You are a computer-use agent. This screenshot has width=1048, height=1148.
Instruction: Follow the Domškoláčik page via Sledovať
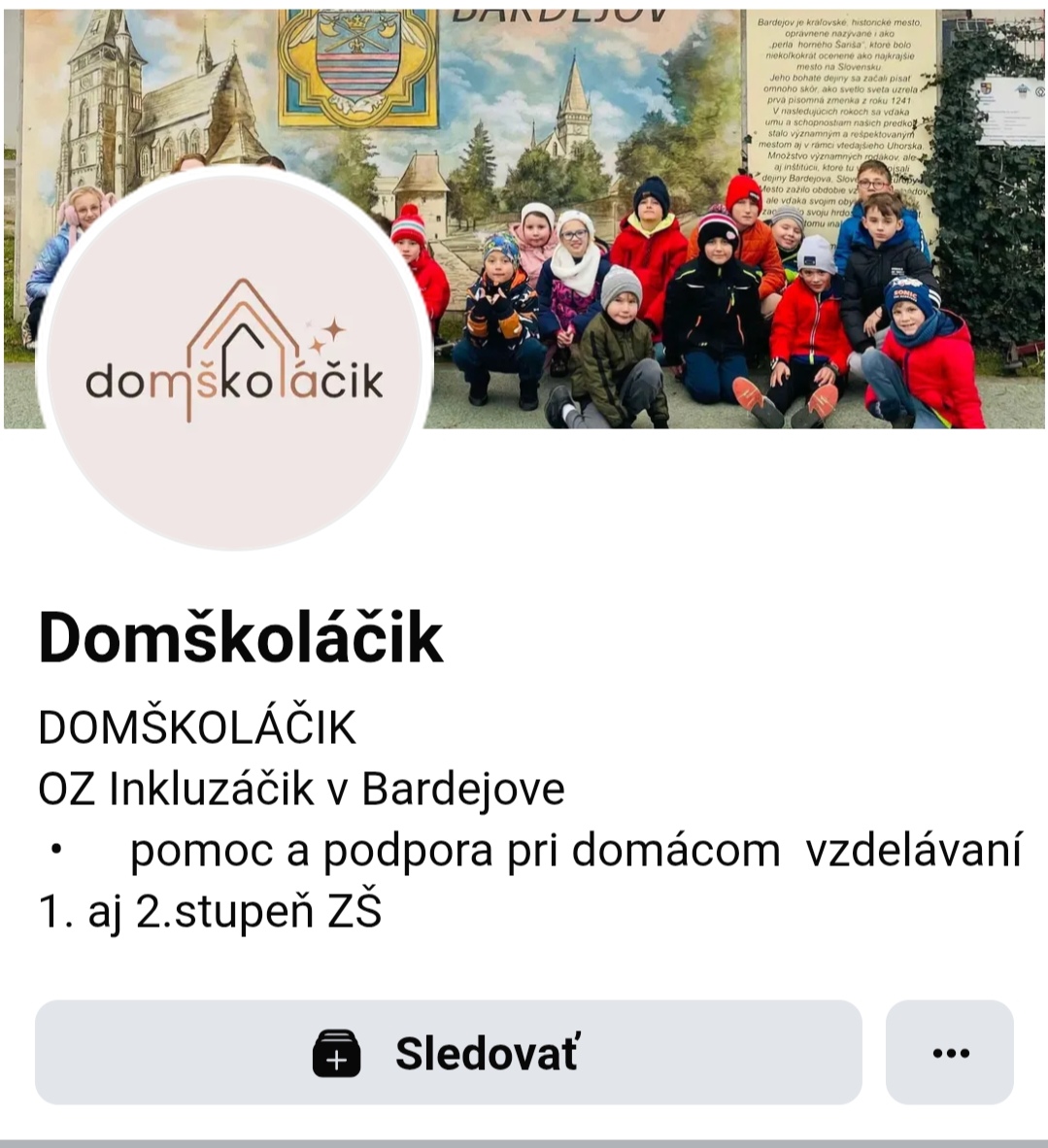pyautogui.click(x=448, y=1053)
